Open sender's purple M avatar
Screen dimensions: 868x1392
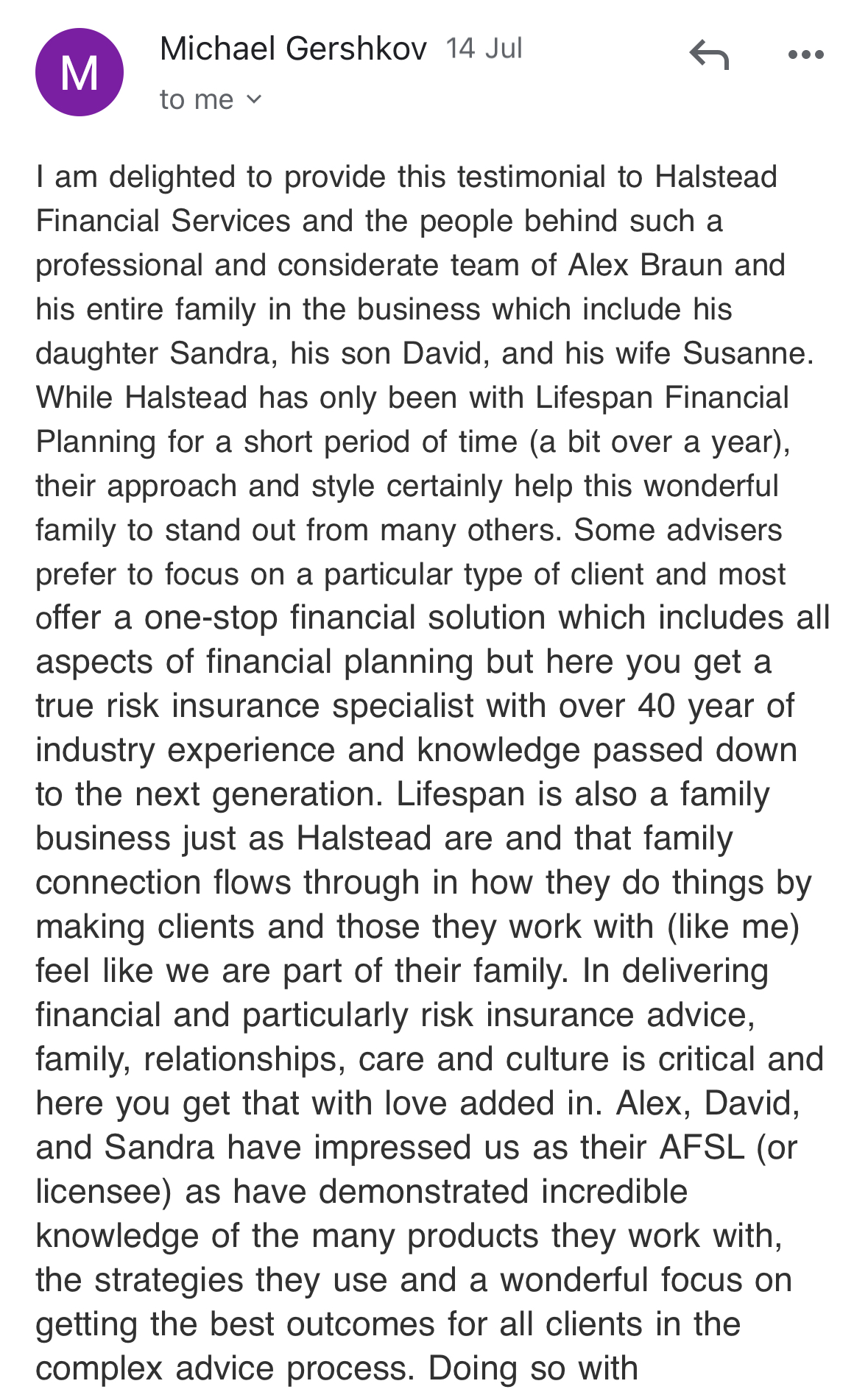[x=80, y=72]
